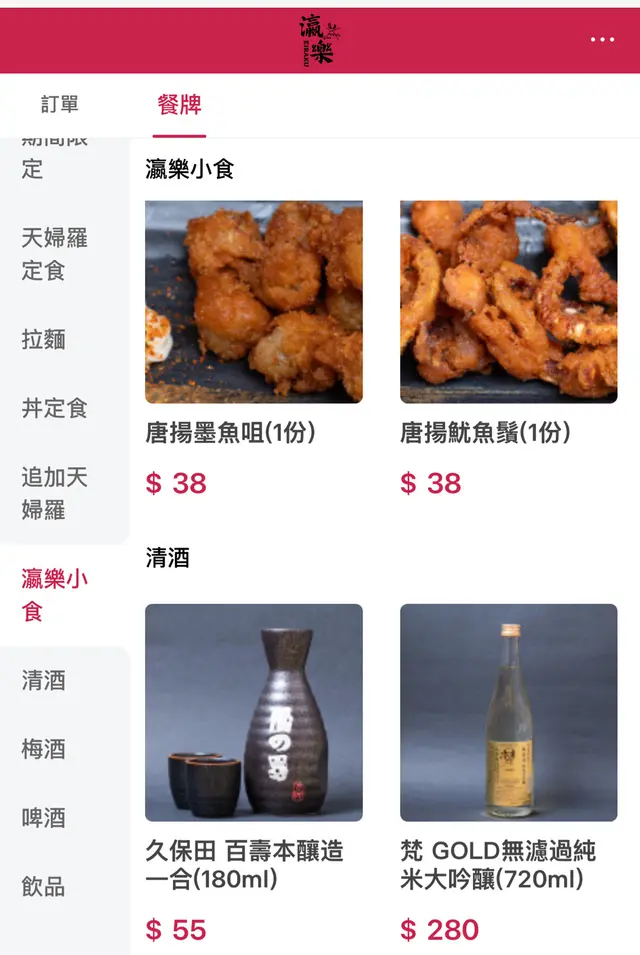The height and width of the screenshot is (955, 640).
Task: View 久保田 百壽本釀造 sake details
Action: 254,712
